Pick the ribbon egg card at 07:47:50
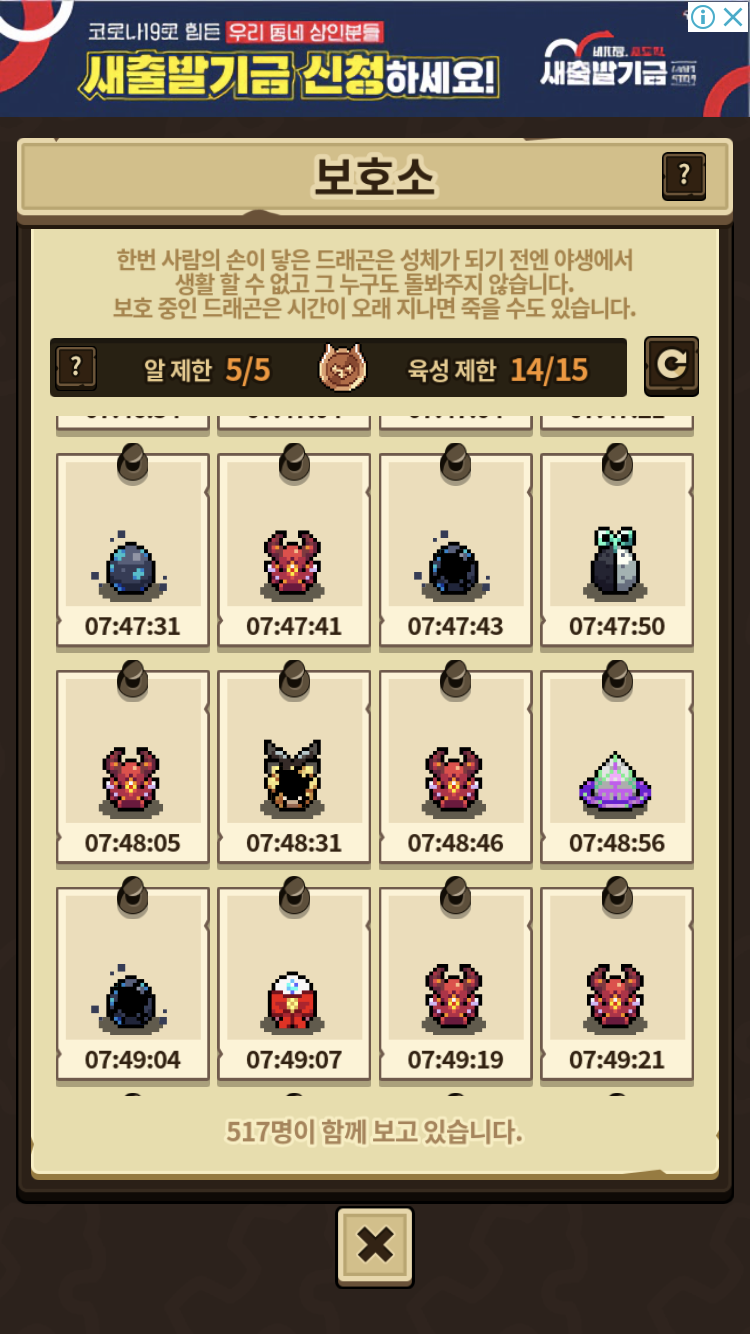This screenshot has width=750, height=1334. point(617,550)
